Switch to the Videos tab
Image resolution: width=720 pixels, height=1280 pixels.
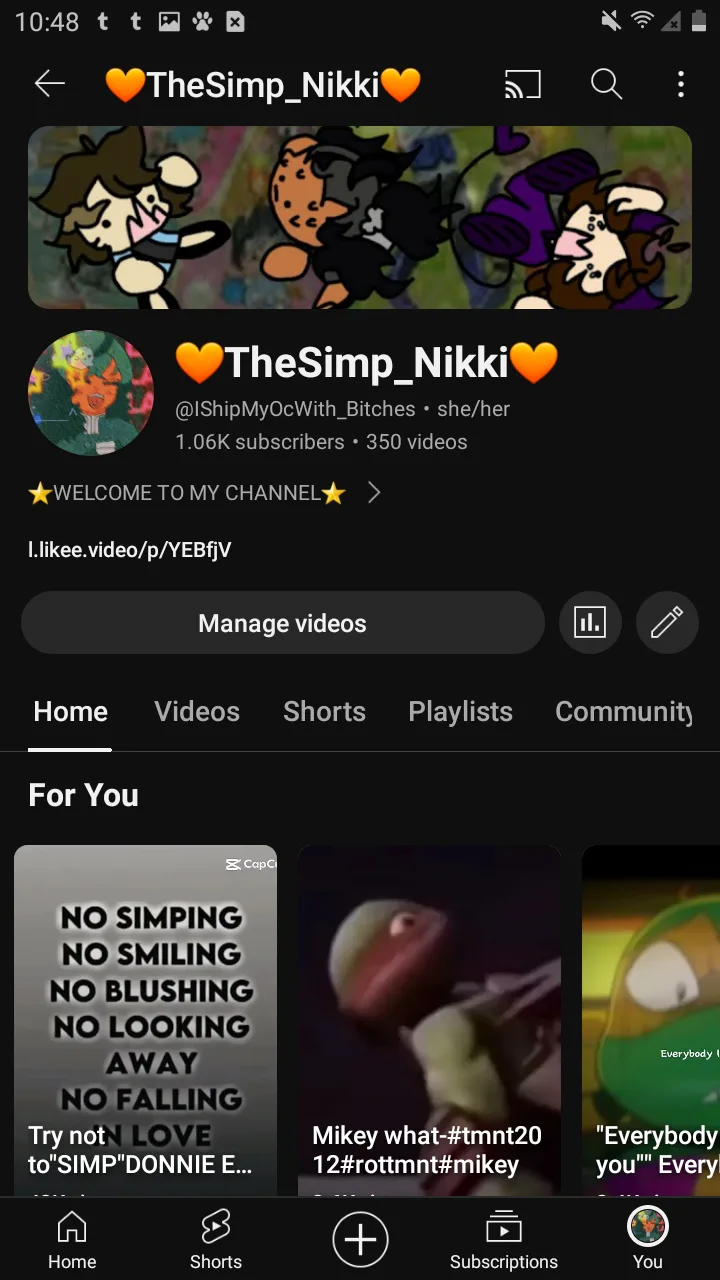click(197, 711)
